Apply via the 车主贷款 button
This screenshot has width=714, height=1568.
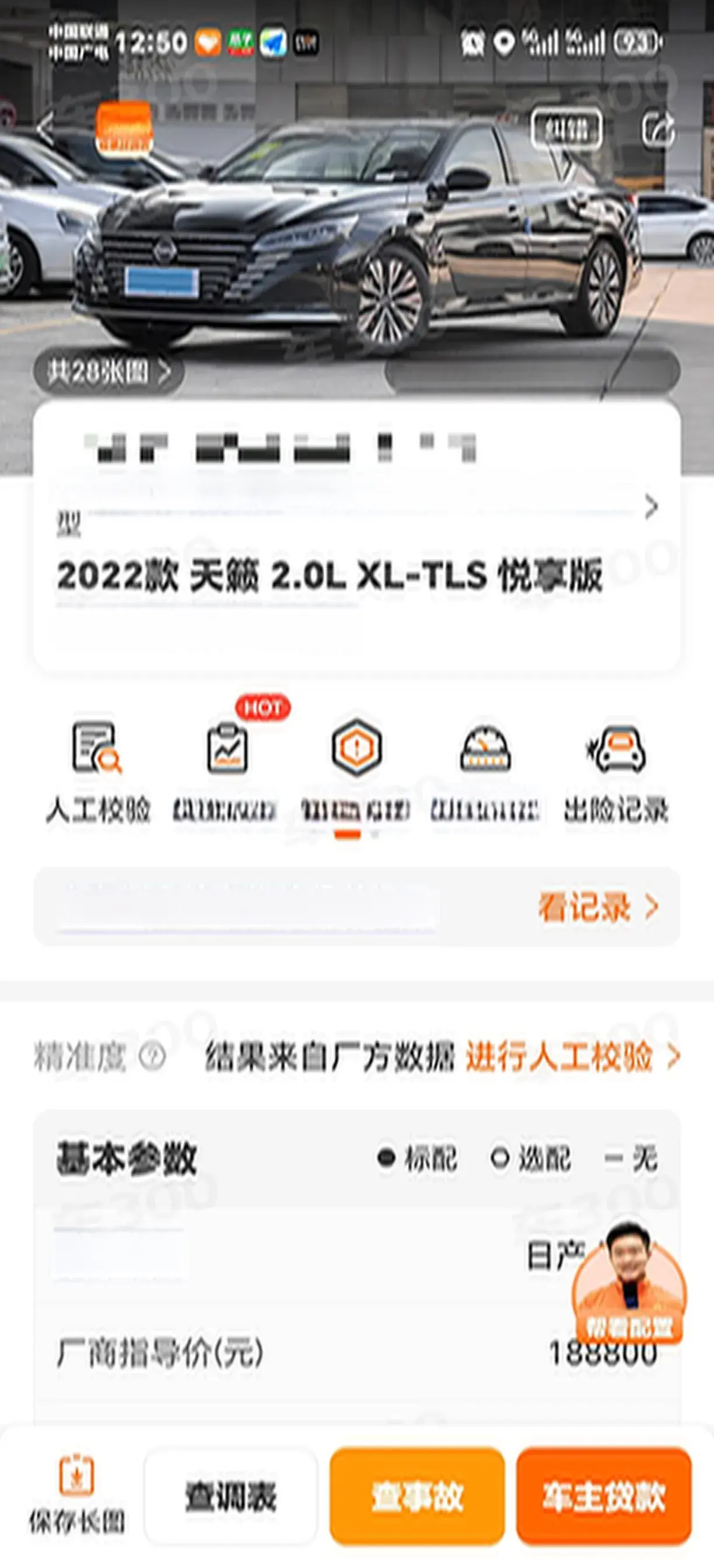tap(603, 1496)
